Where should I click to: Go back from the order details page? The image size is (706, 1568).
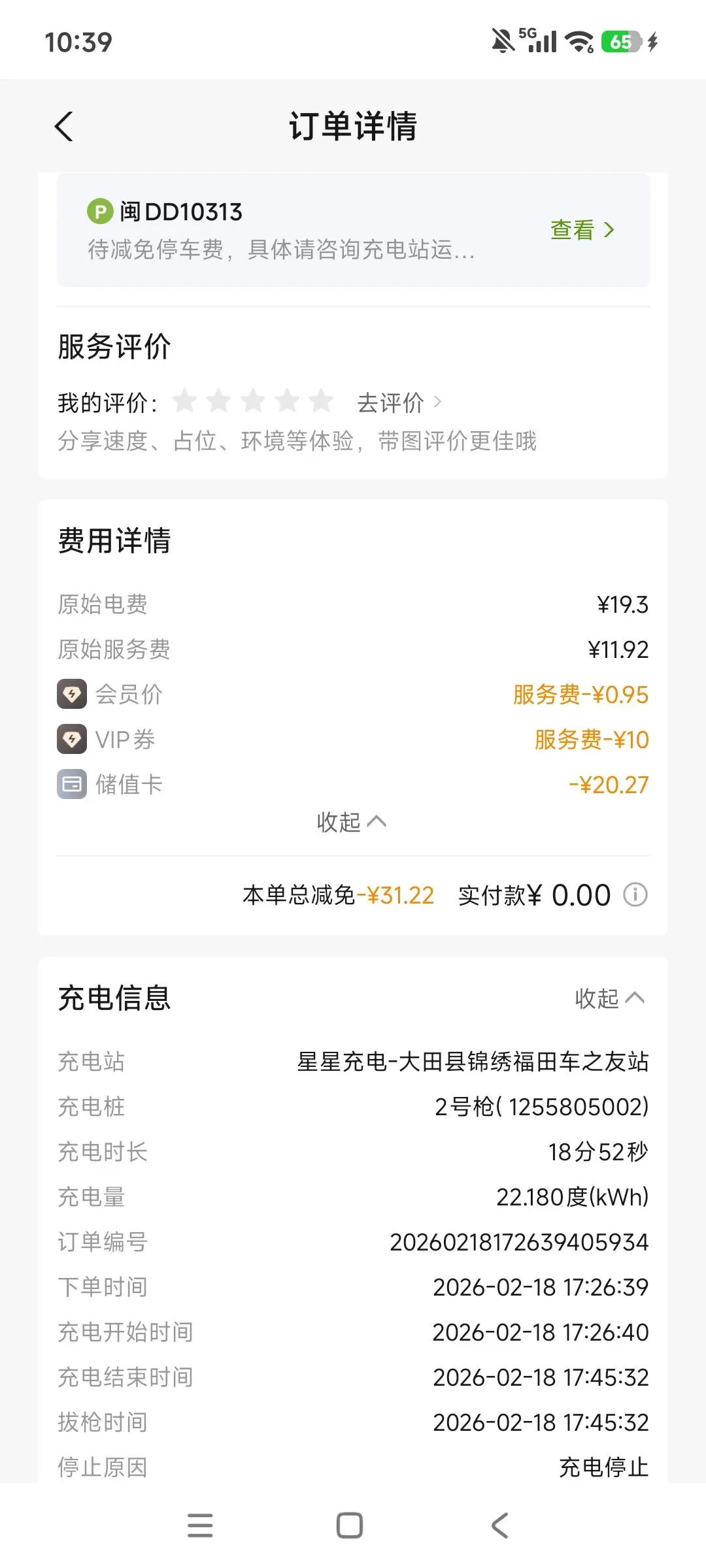(x=64, y=126)
